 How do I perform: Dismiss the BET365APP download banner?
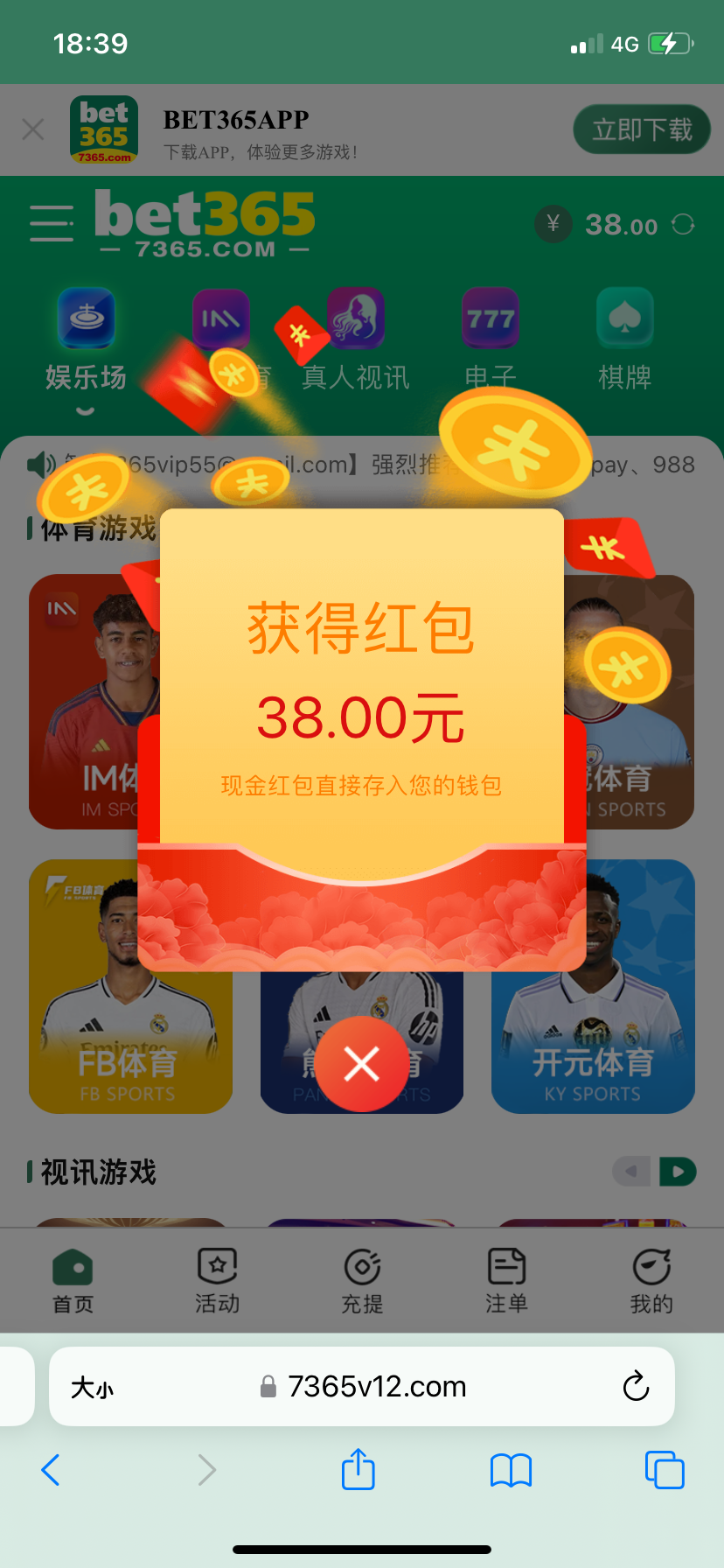[33, 130]
